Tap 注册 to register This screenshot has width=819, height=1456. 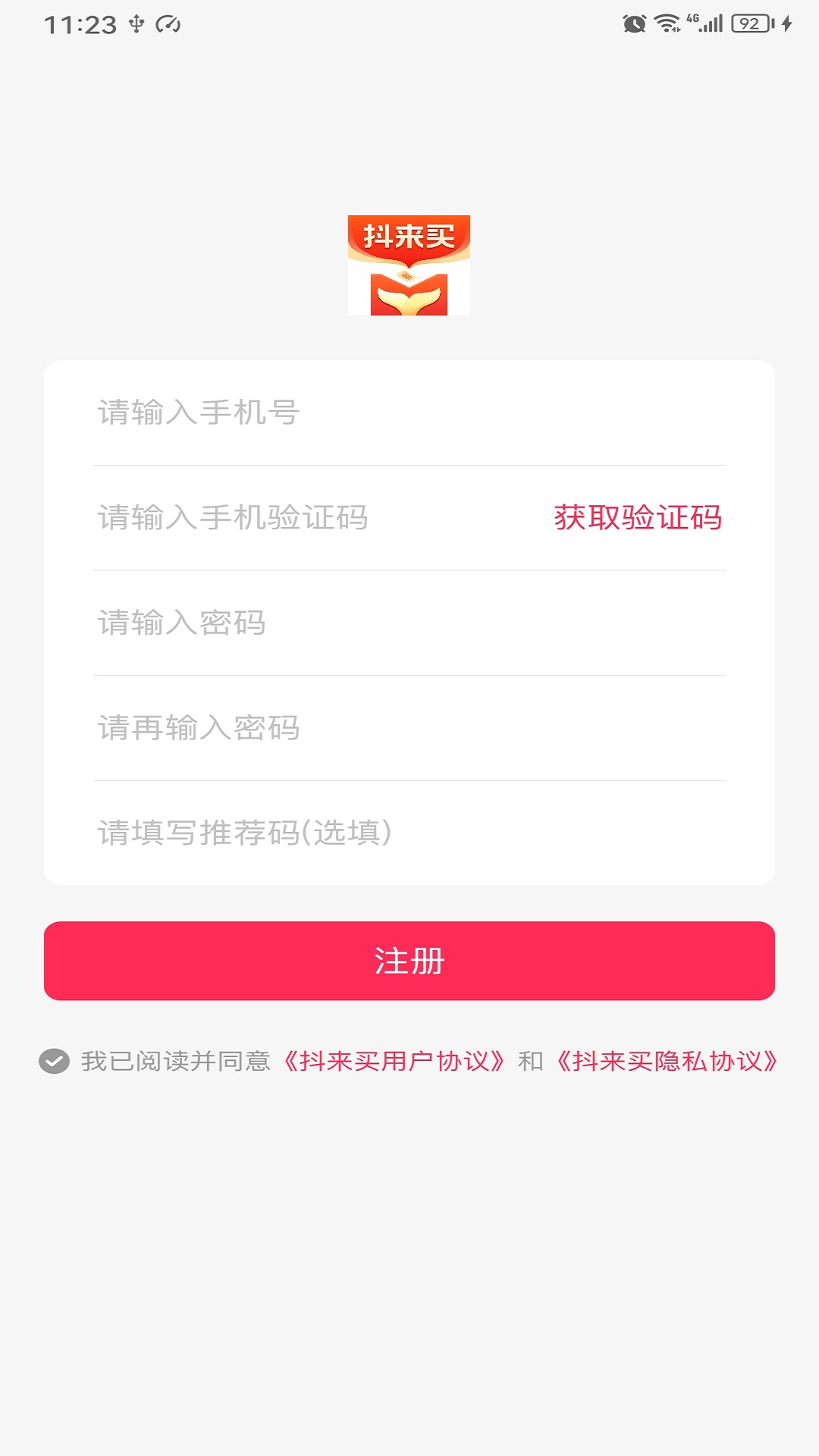coord(409,961)
